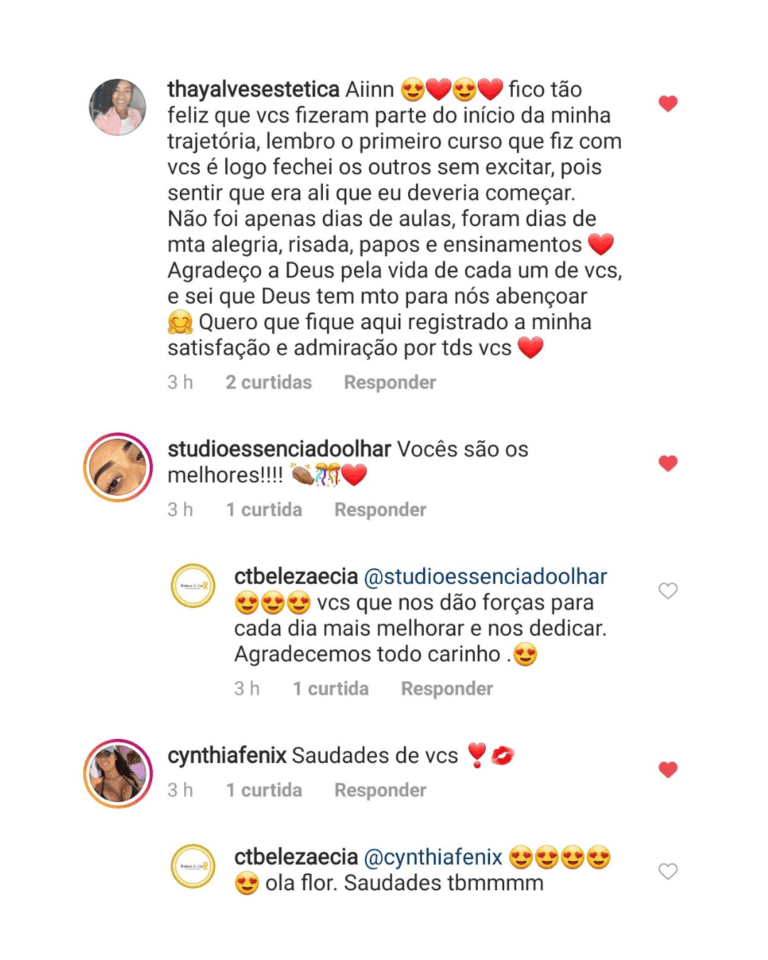View the 2 curtidas on thayalvesestetica's comment
Image resolution: width=768 pixels, height=960 pixels.
(268, 383)
